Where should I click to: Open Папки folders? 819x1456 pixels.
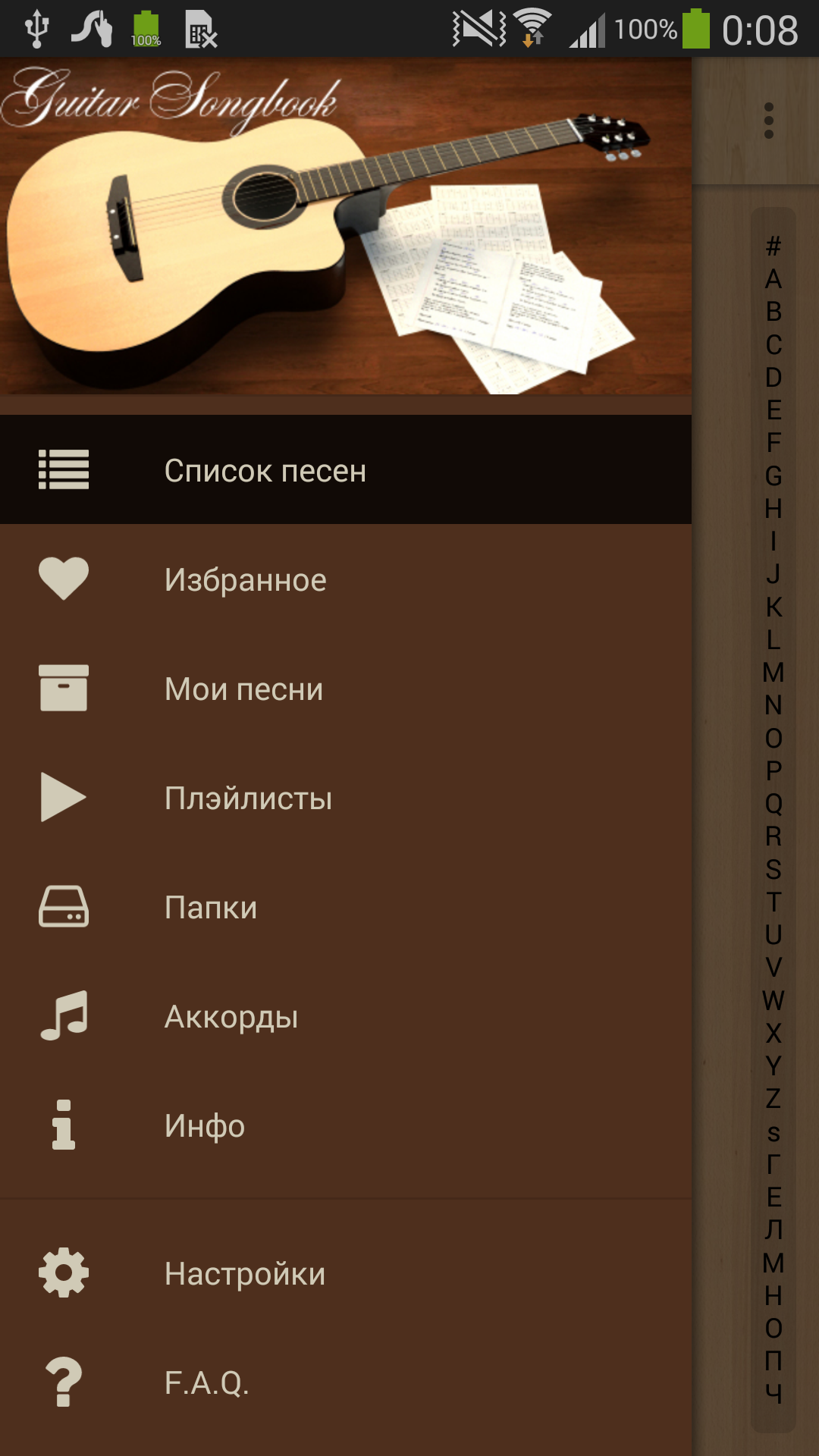346,907
